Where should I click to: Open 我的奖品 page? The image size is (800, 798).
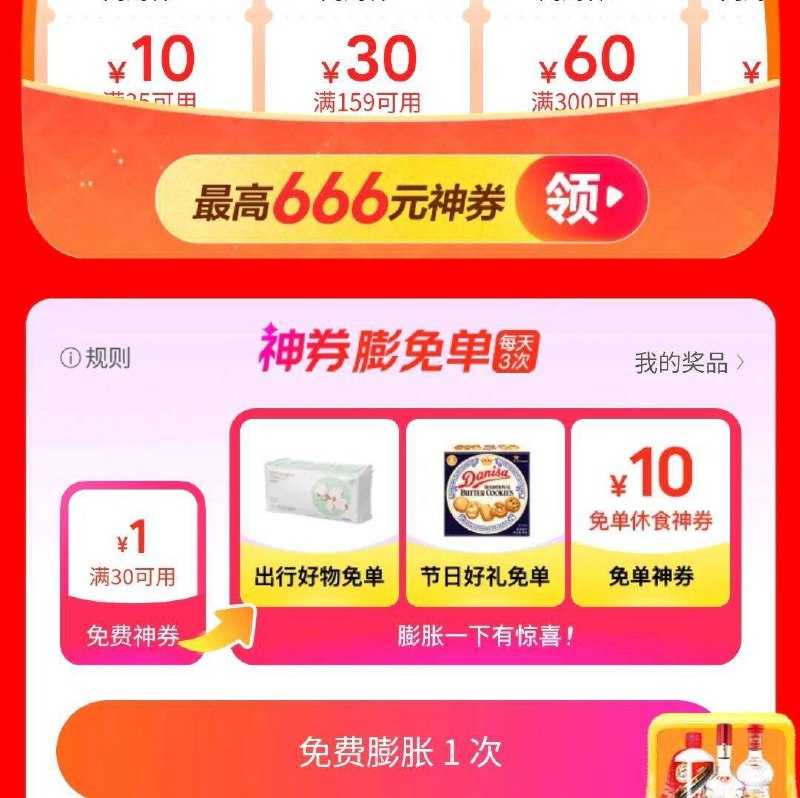click(689, 363)
